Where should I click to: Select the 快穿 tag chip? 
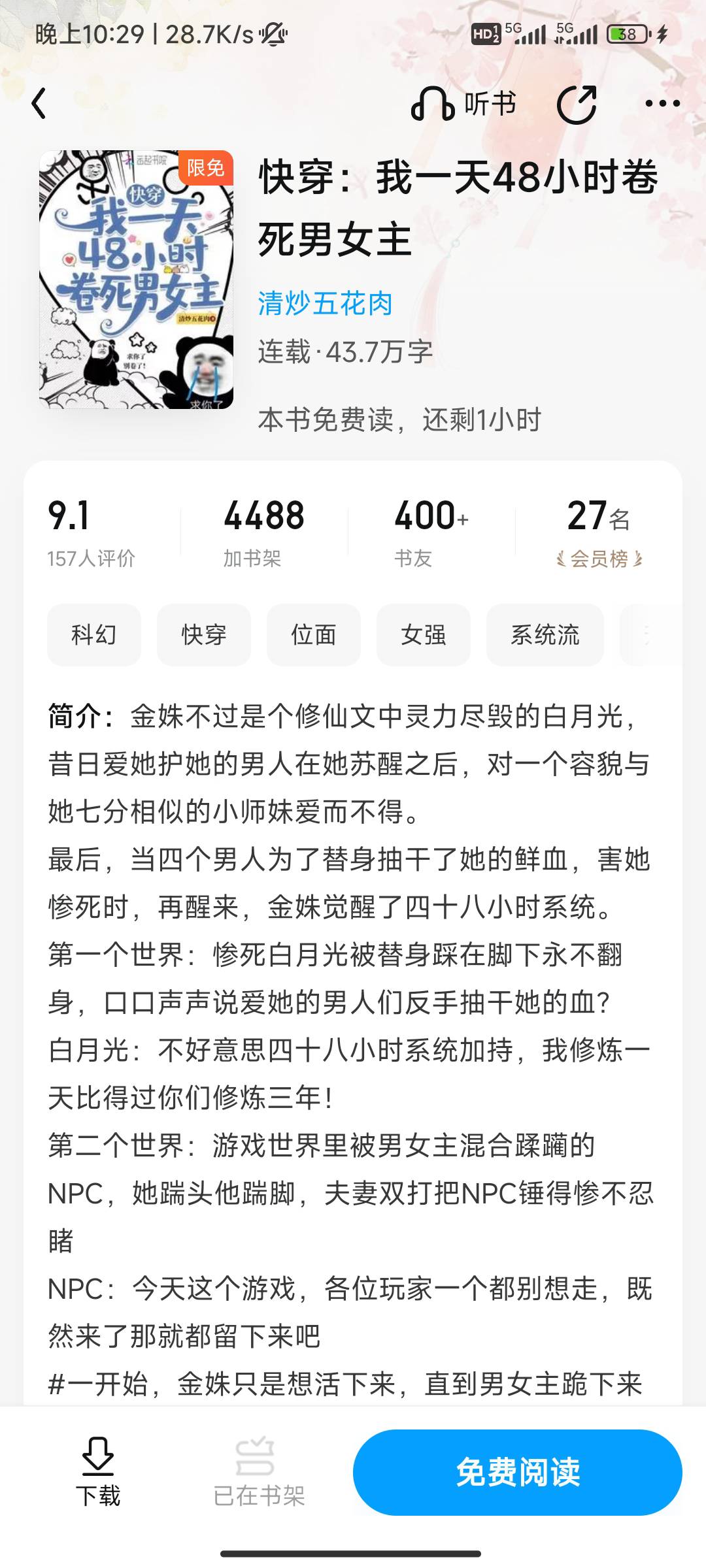[204, 635]
